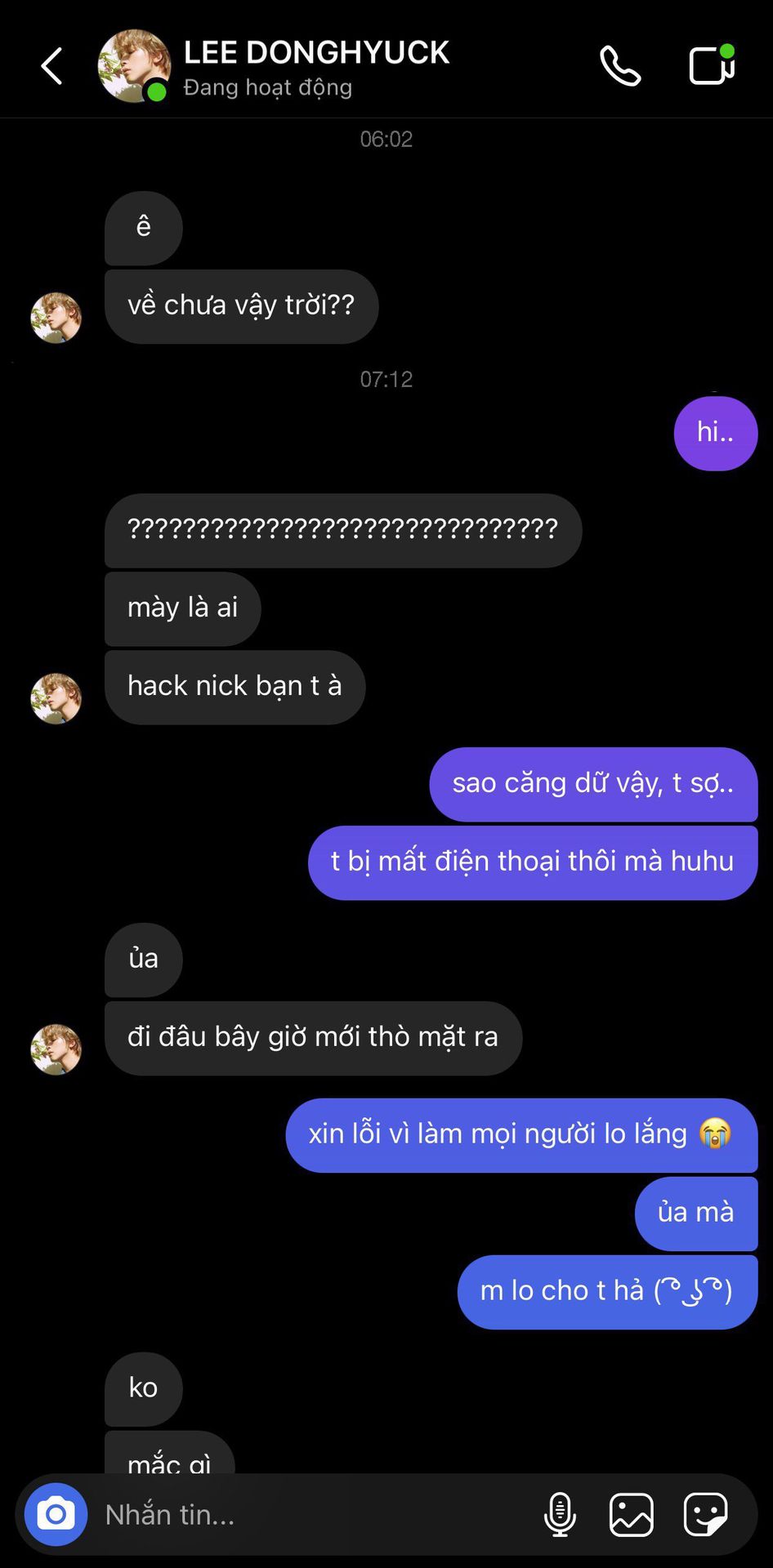Viewport: 773px width, 1568px height.
Task: Start a voice call with Lee Donghyuck
Action: click(x=620, y=66)
